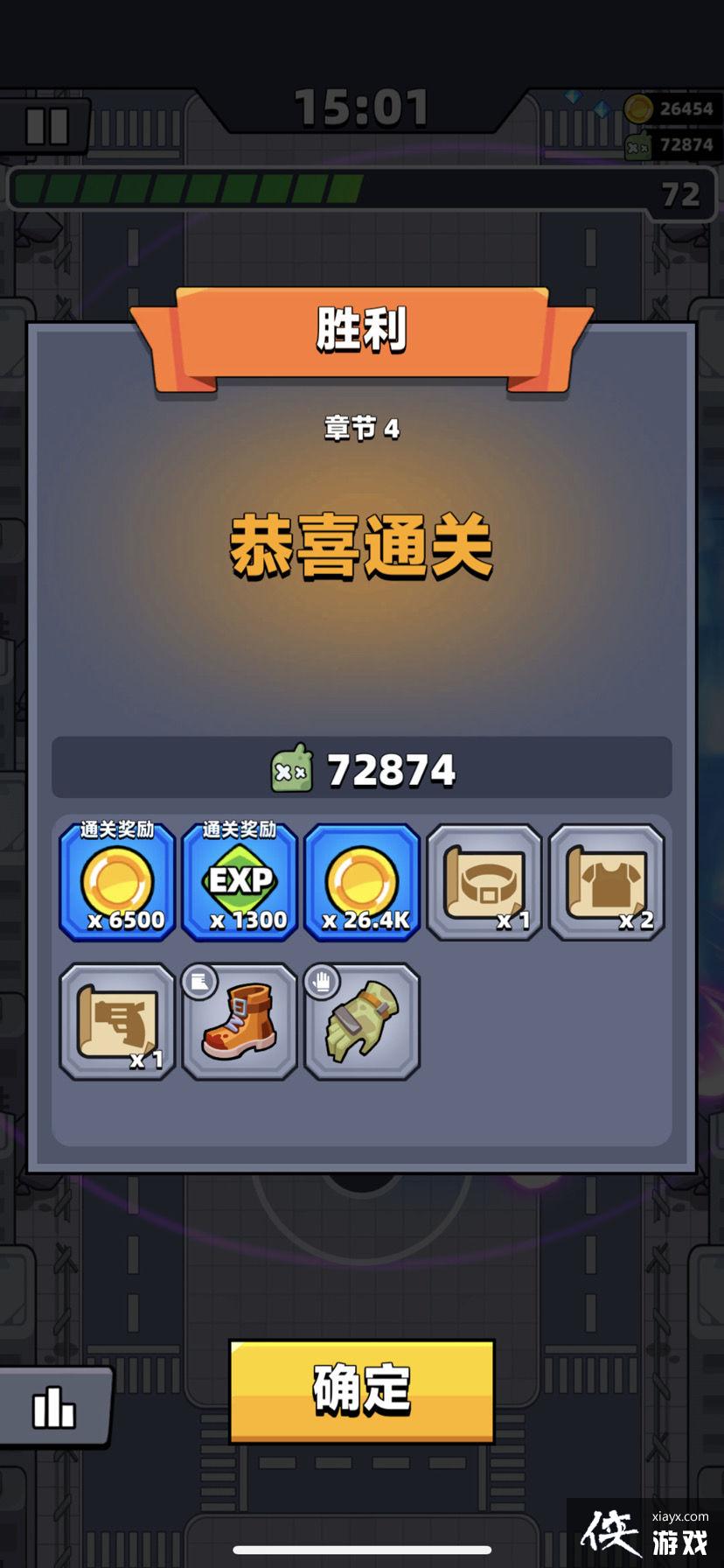Tap the pause button

coord(46,127)
